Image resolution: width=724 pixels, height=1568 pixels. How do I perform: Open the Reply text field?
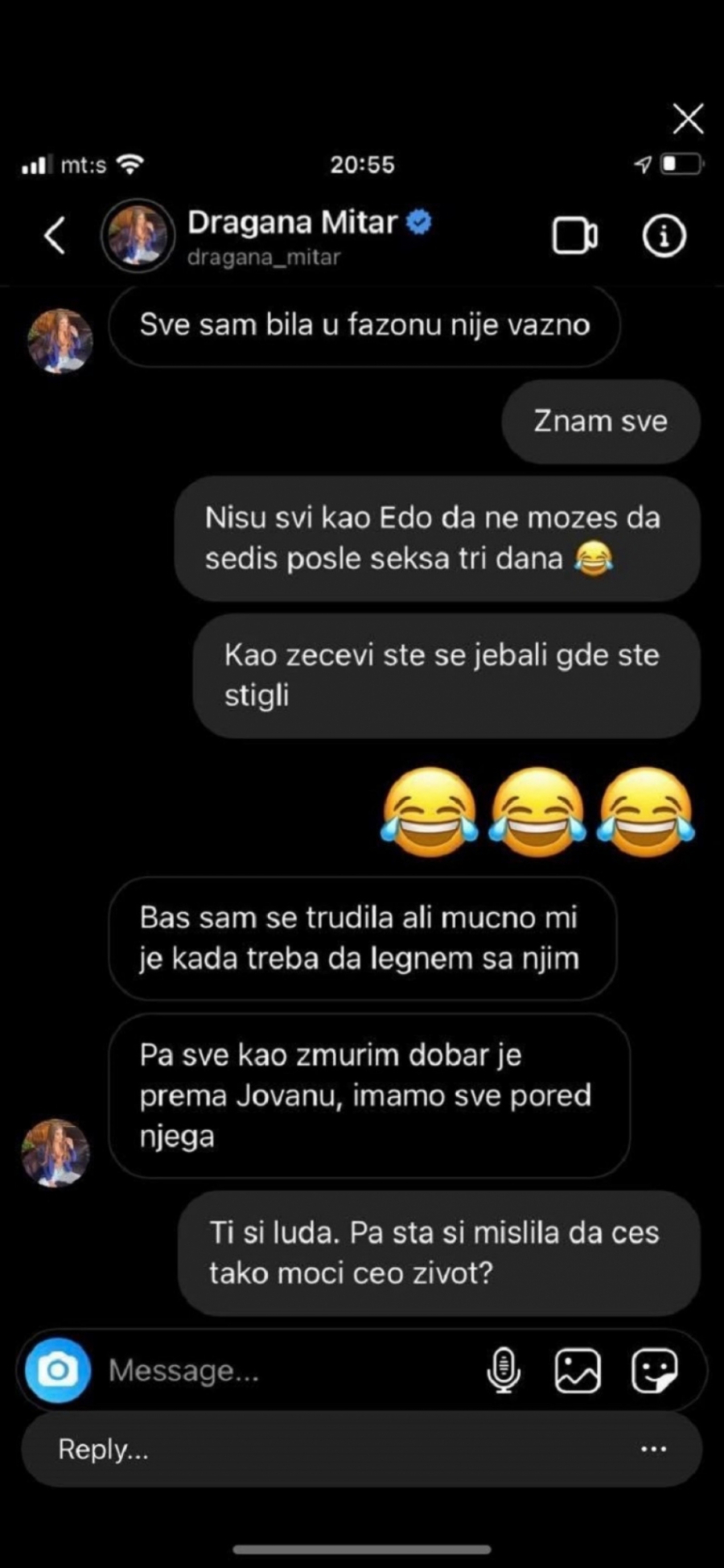[x=322, y=1450]
